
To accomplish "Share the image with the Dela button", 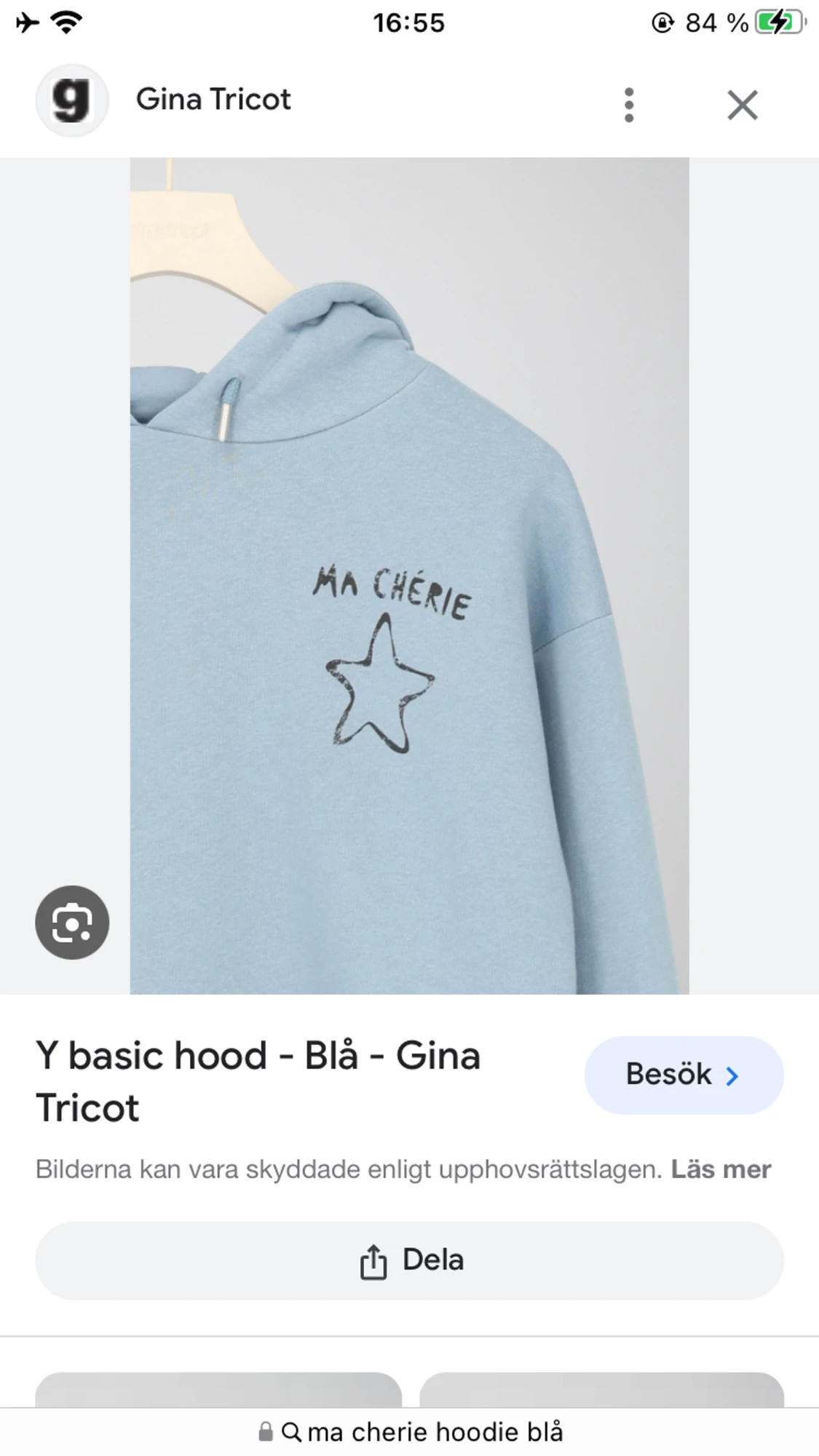I will 409,1261.
